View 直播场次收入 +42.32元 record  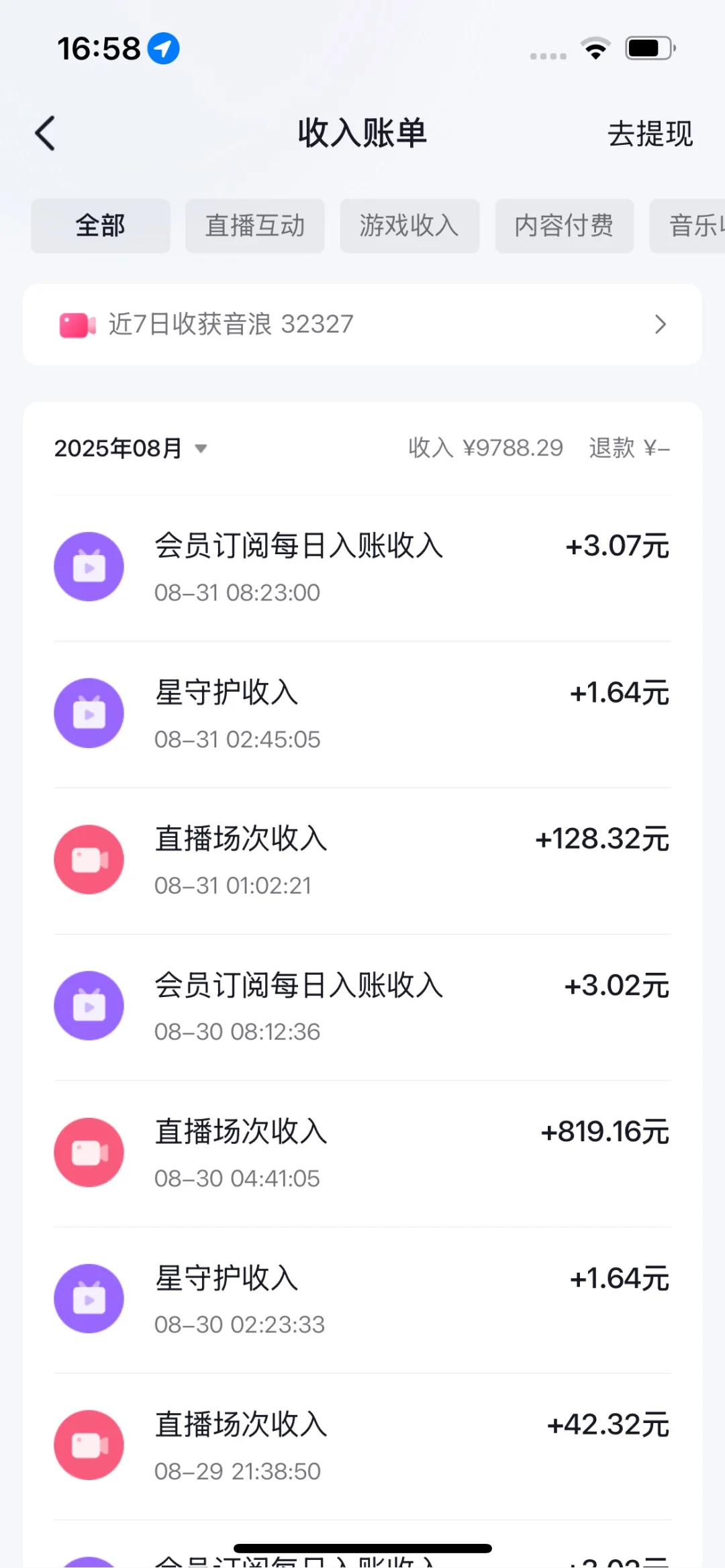click(362, 1445)
